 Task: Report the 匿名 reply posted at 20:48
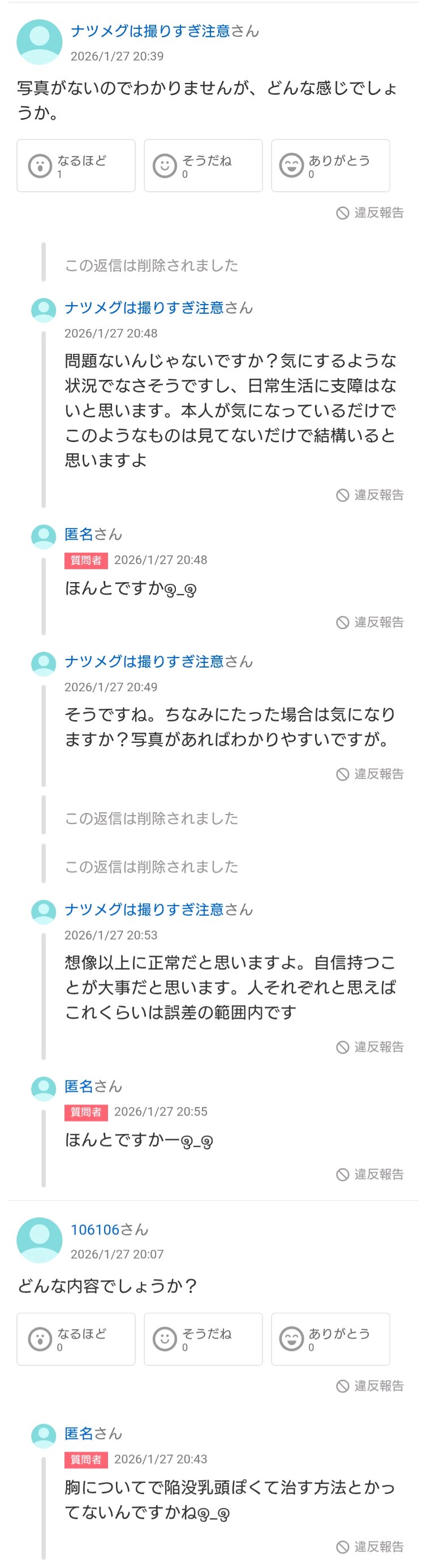point(370,622)
